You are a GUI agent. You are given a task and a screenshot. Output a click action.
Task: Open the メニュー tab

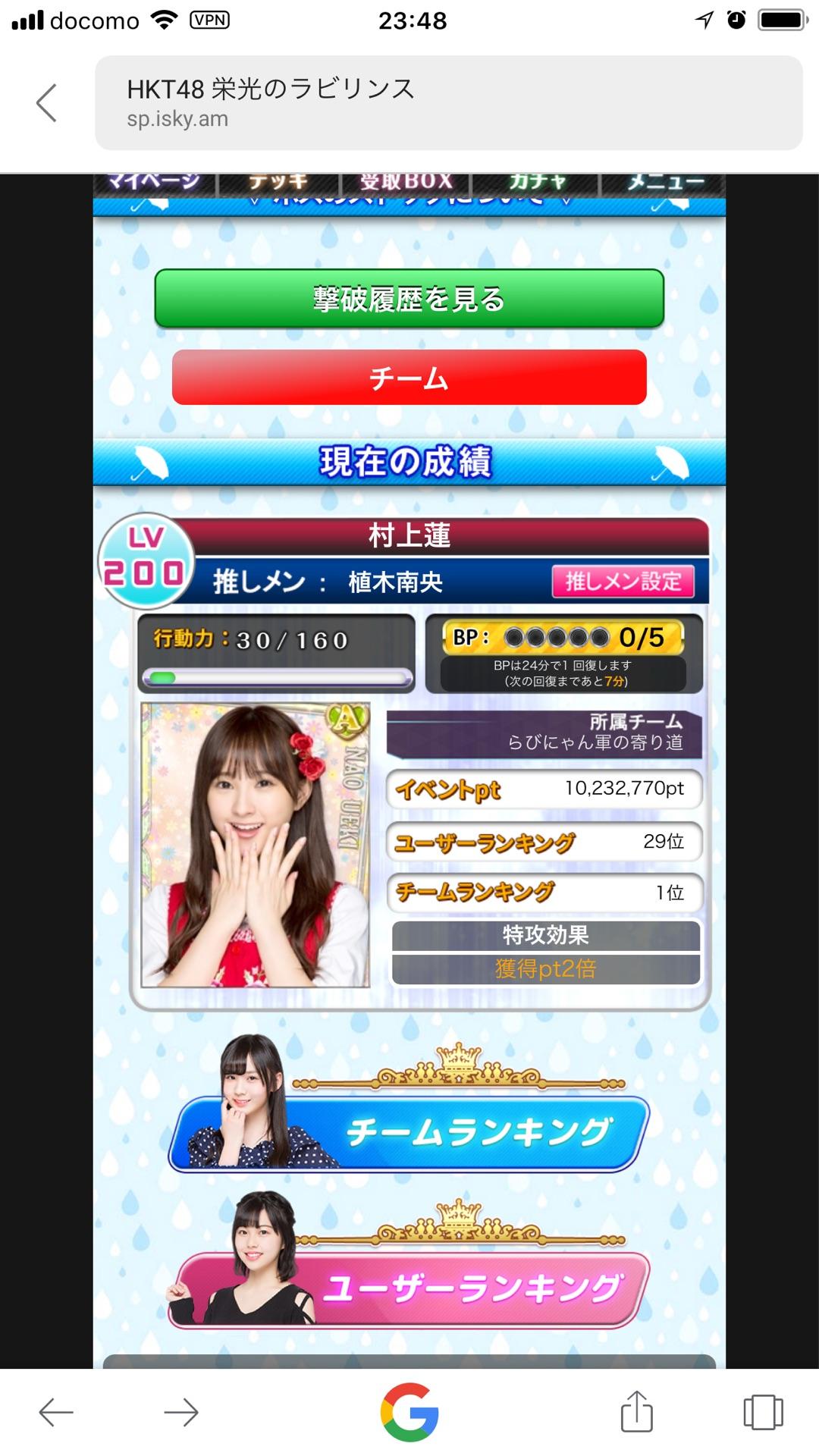pyautogui.click(x=665, y=183)
